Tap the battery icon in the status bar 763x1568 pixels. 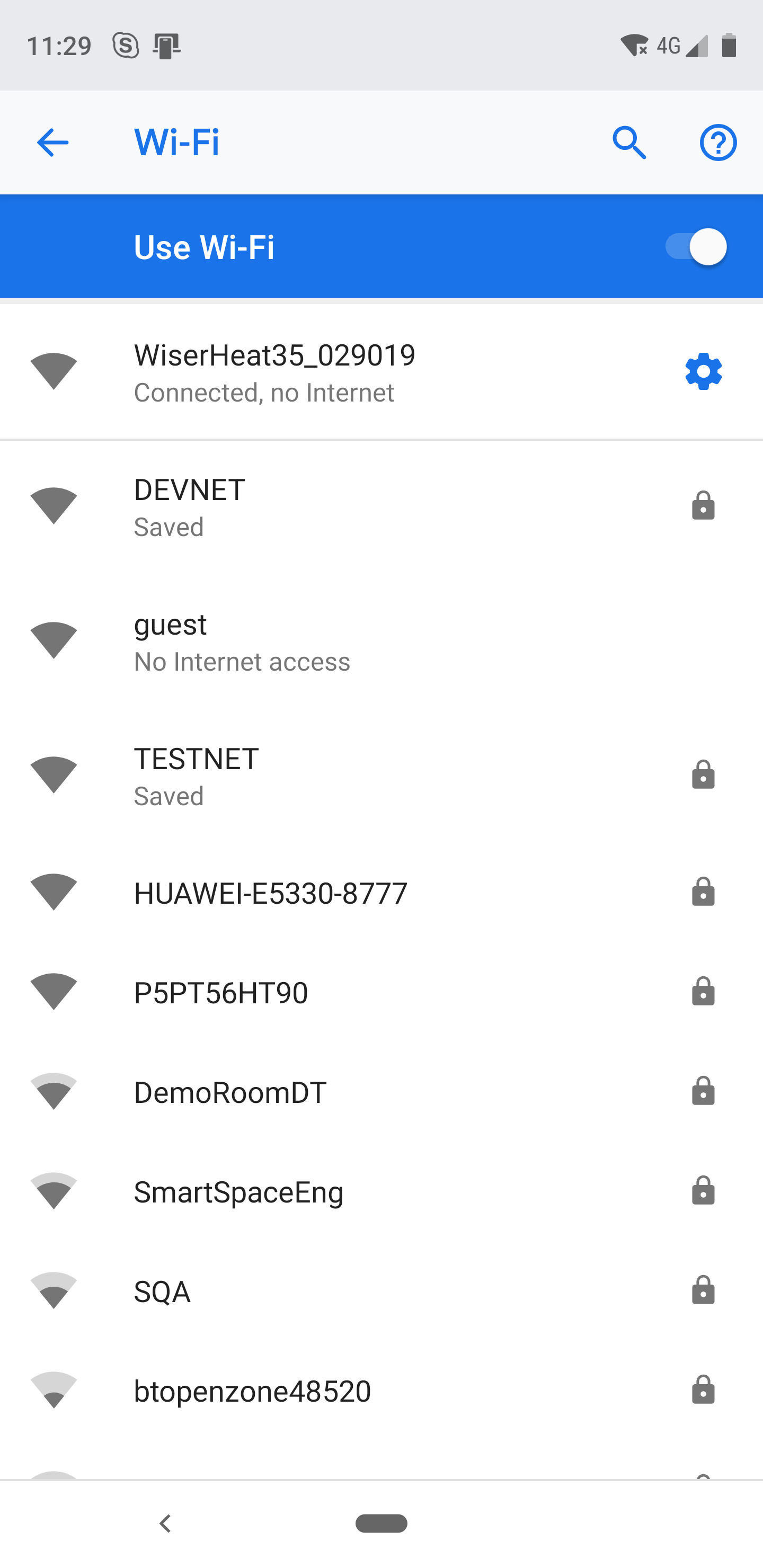[x=731, y=44]
